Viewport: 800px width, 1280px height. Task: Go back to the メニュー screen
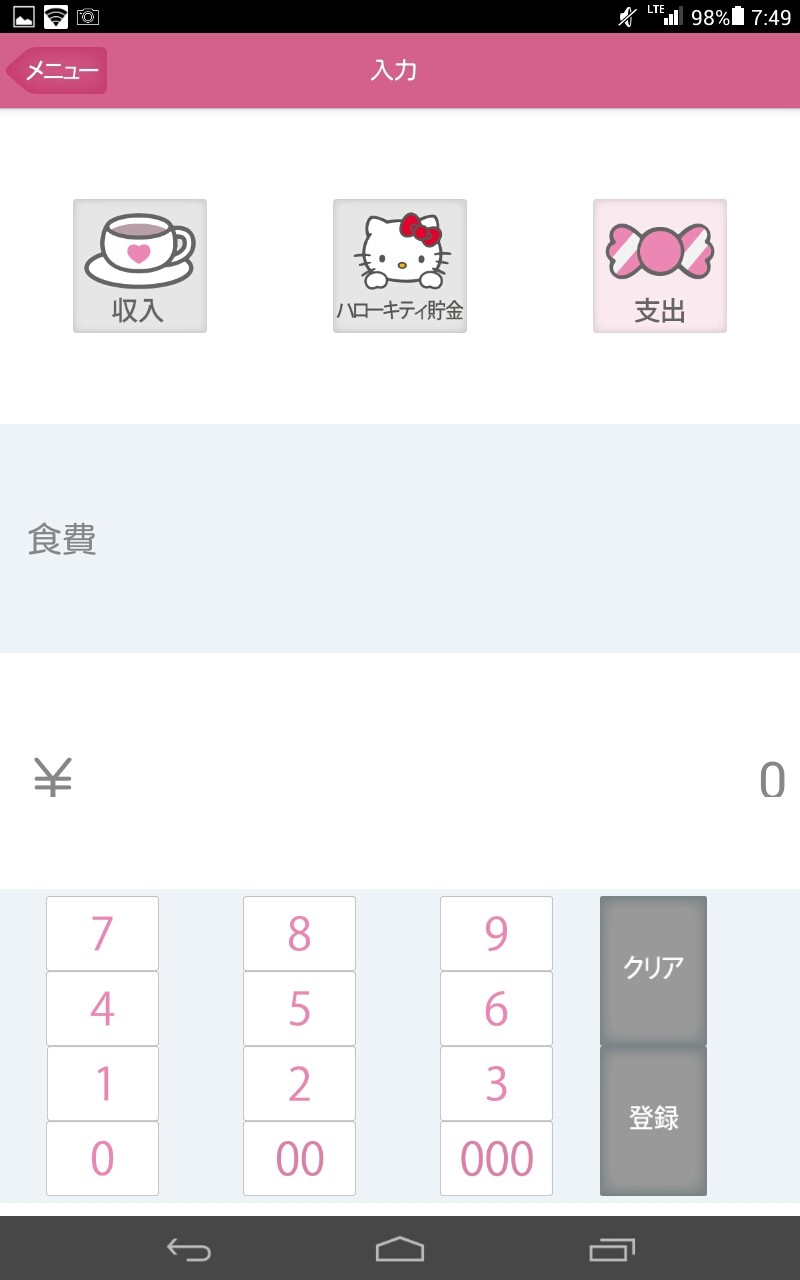tap(57, 71)
